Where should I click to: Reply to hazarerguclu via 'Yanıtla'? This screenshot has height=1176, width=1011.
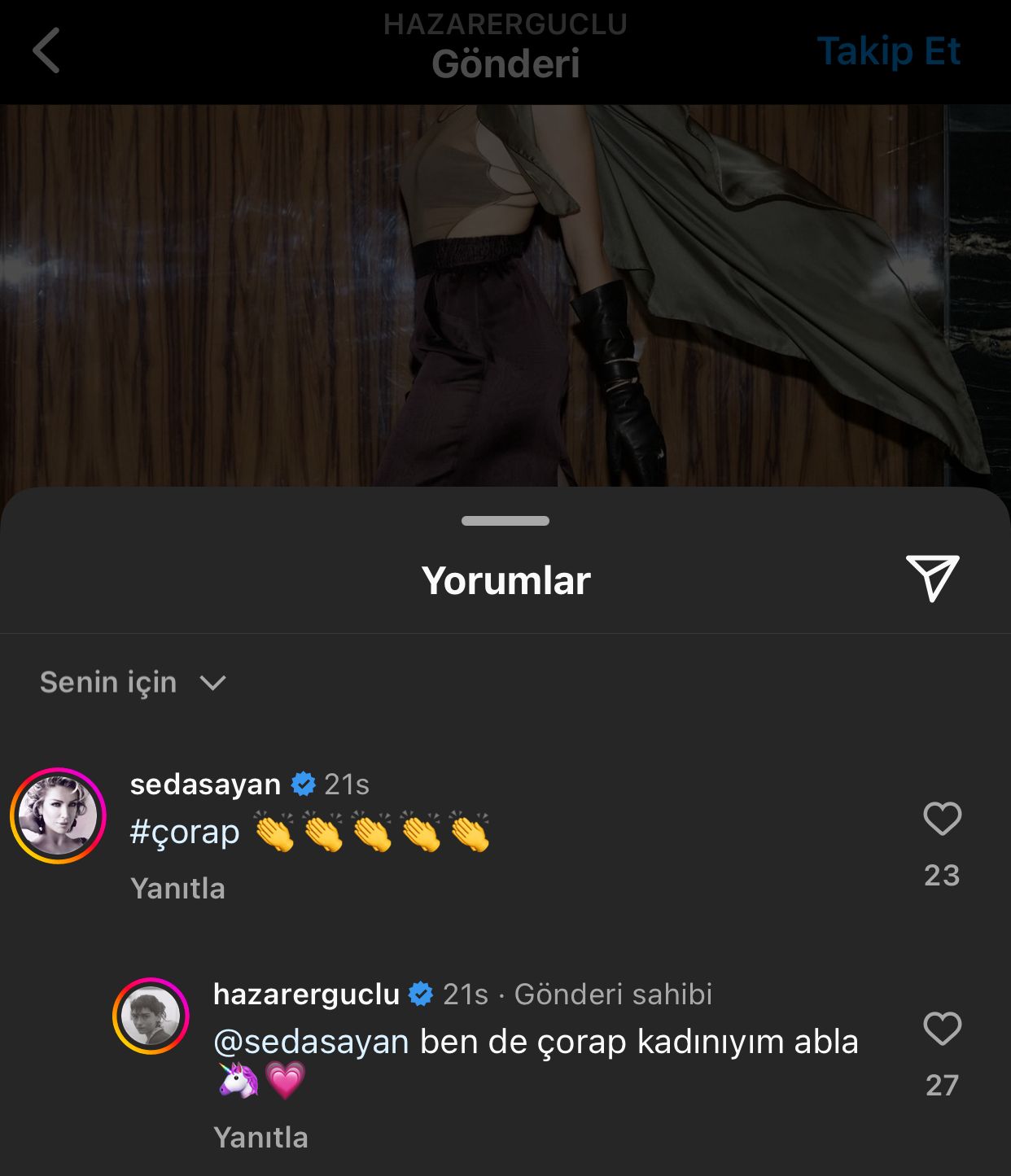[259, 1138]
